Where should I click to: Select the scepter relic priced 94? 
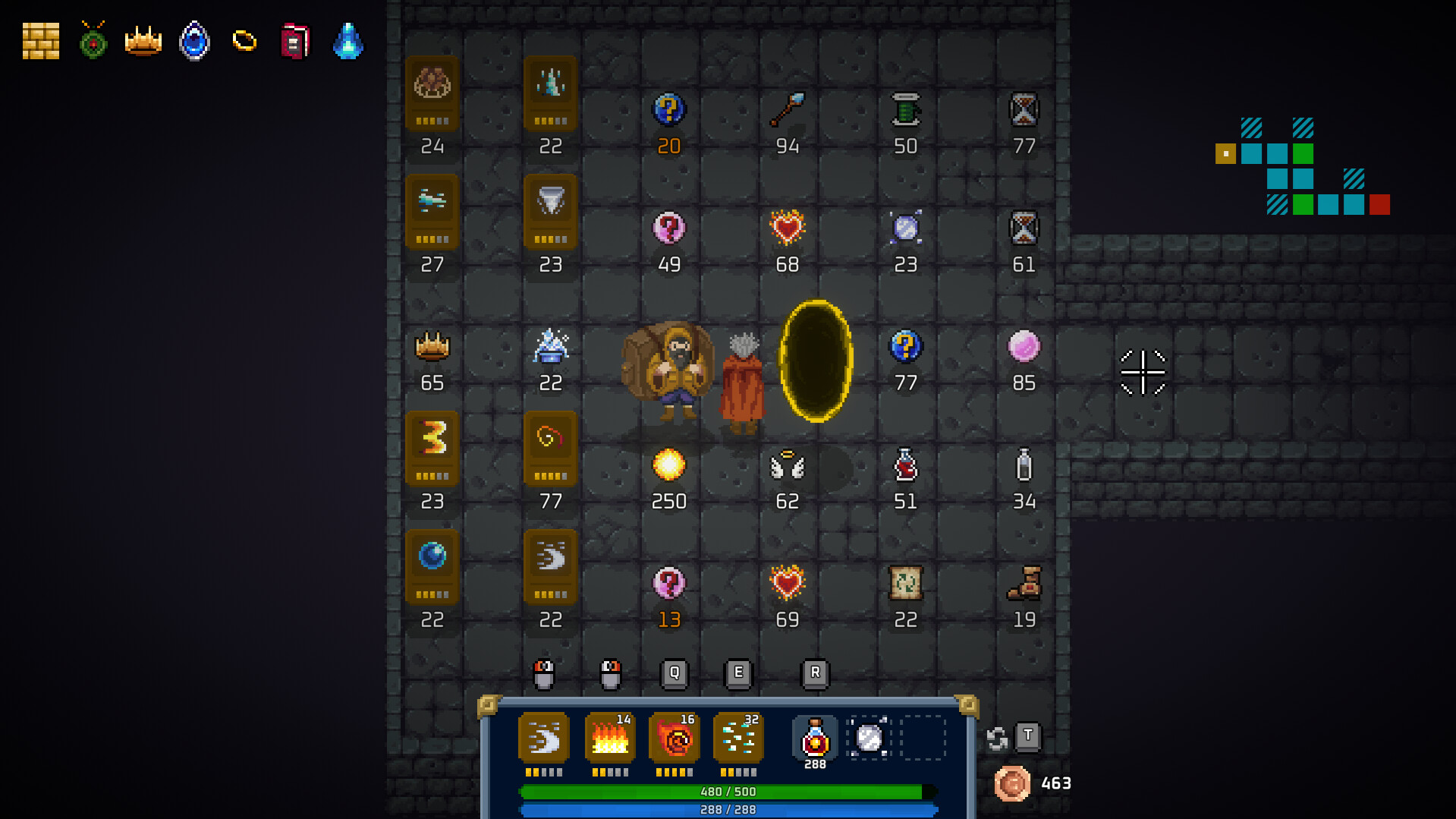click(787, 109)
